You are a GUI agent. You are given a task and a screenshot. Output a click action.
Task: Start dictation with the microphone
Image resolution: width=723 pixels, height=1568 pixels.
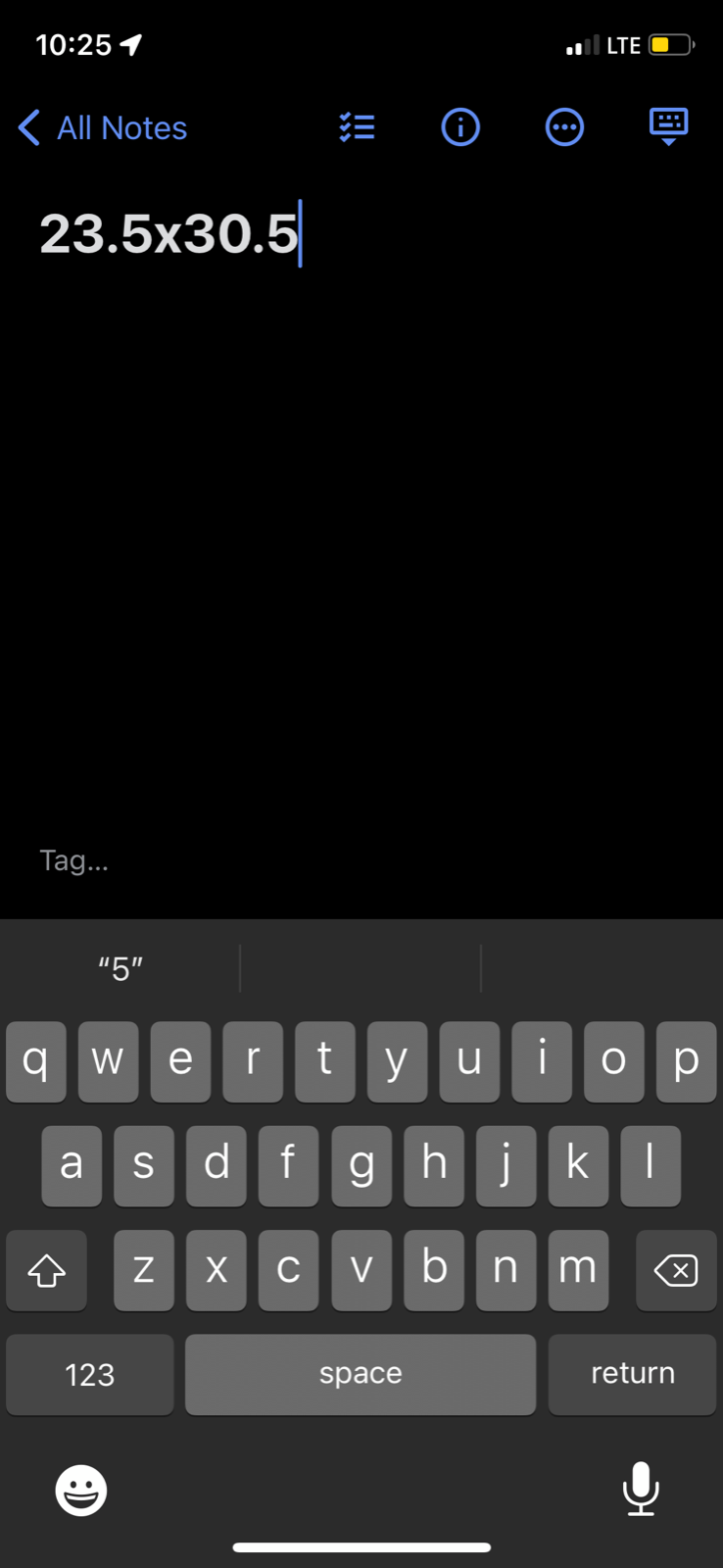pos(641,1488)
